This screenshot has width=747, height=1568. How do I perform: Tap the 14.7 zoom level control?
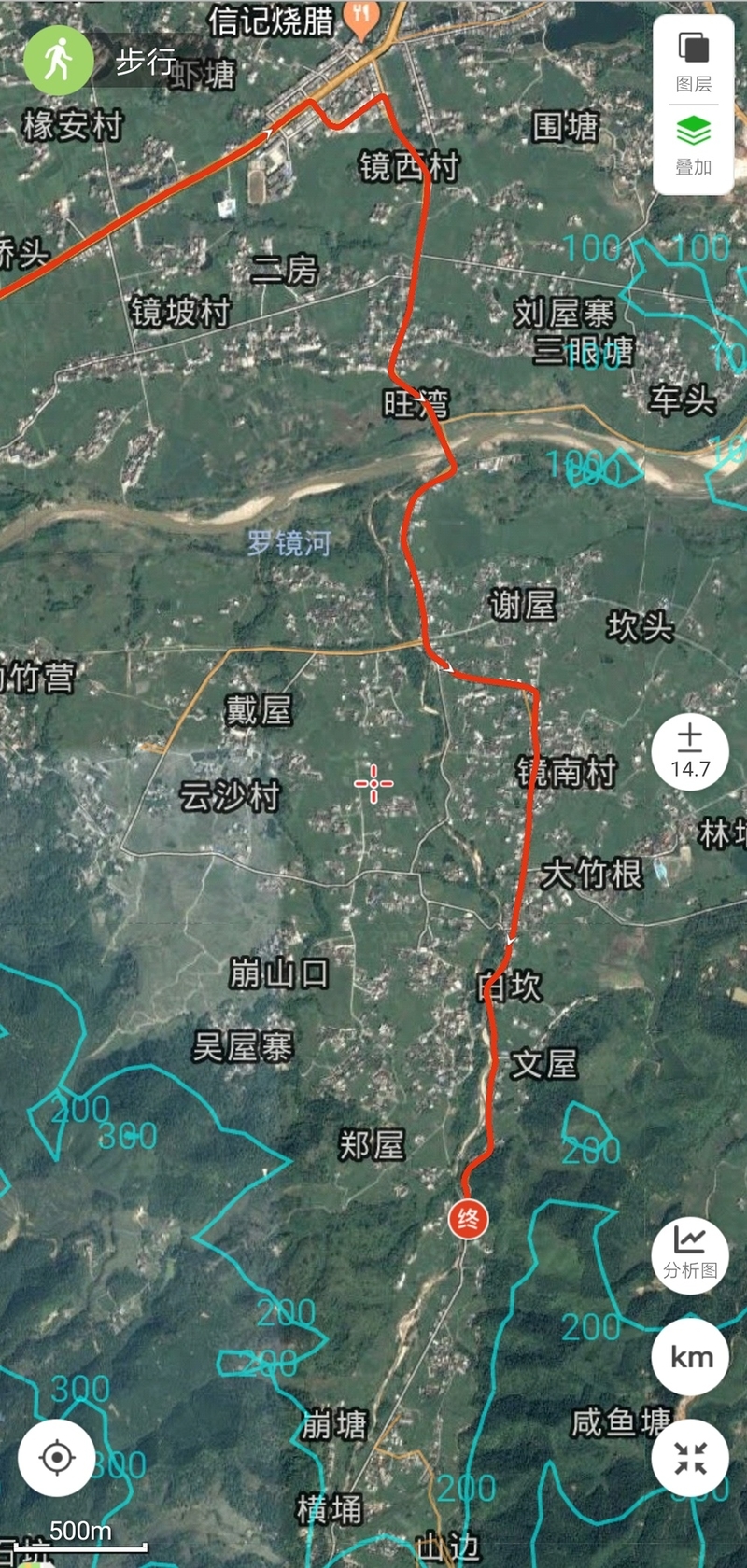(x=690, y=752)
